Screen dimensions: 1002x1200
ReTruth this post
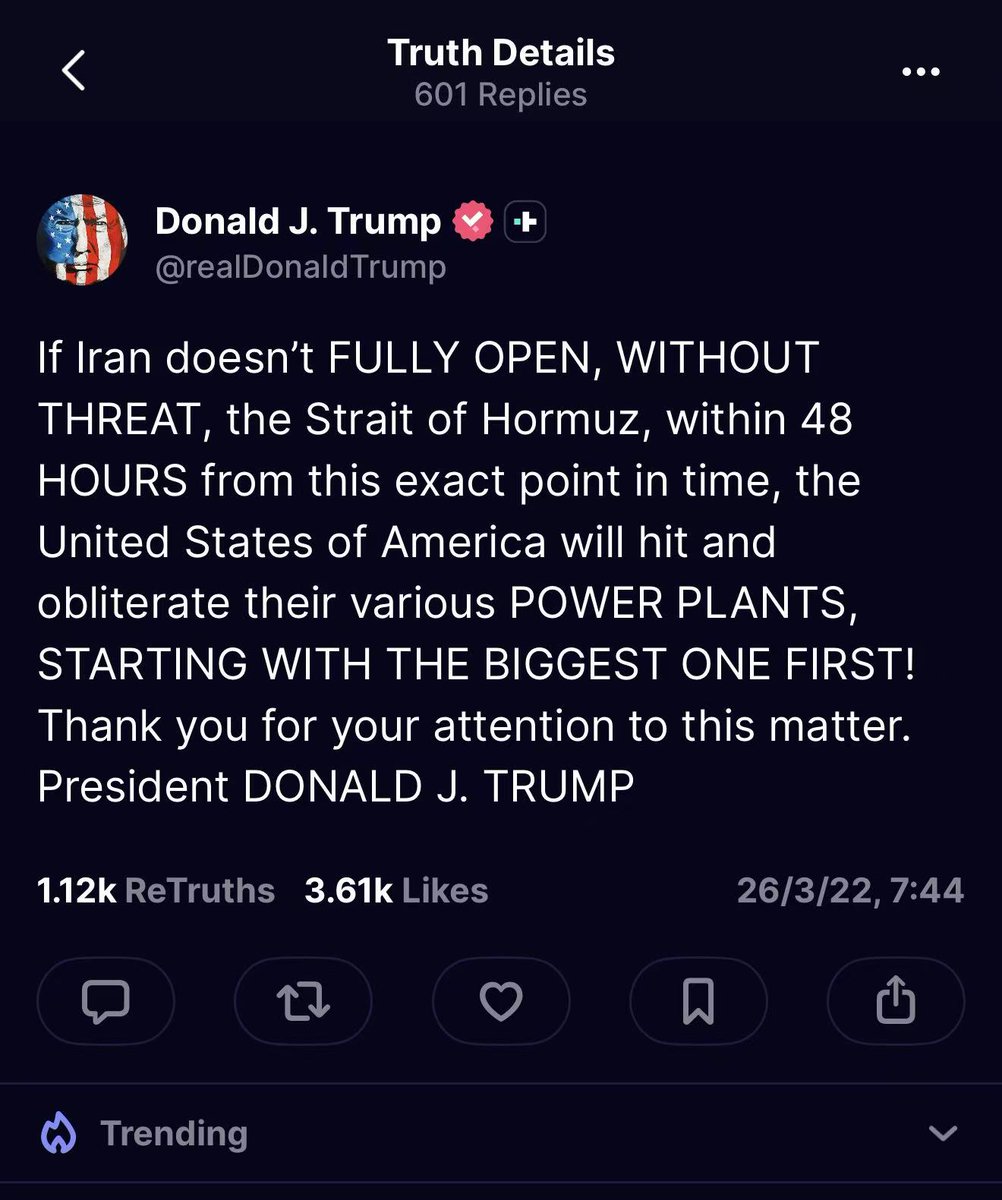click(303, 1000)
